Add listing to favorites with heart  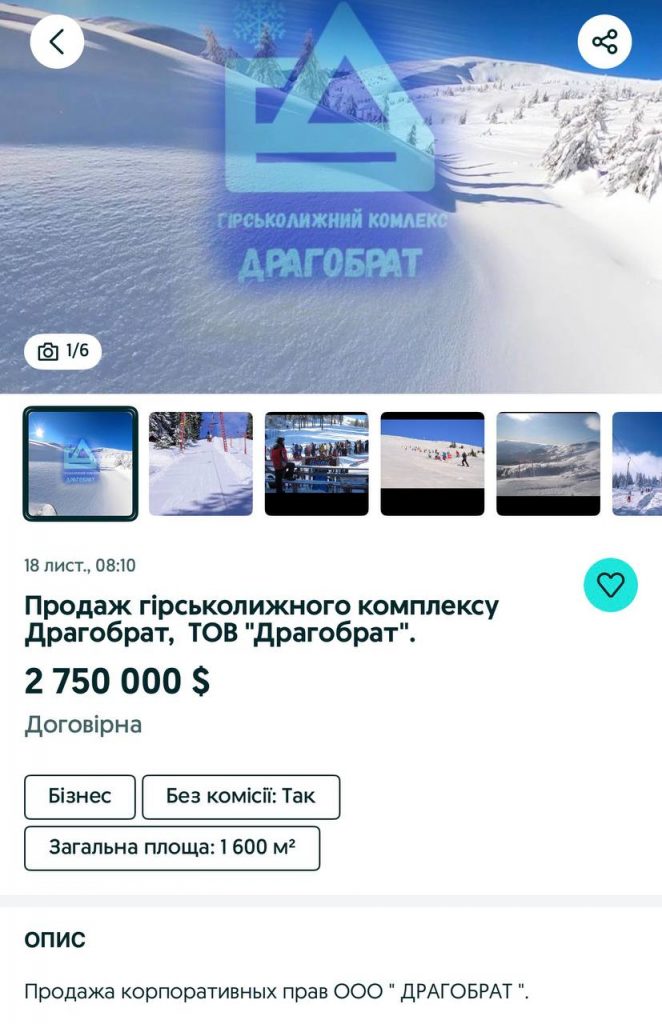pos(610,585)
